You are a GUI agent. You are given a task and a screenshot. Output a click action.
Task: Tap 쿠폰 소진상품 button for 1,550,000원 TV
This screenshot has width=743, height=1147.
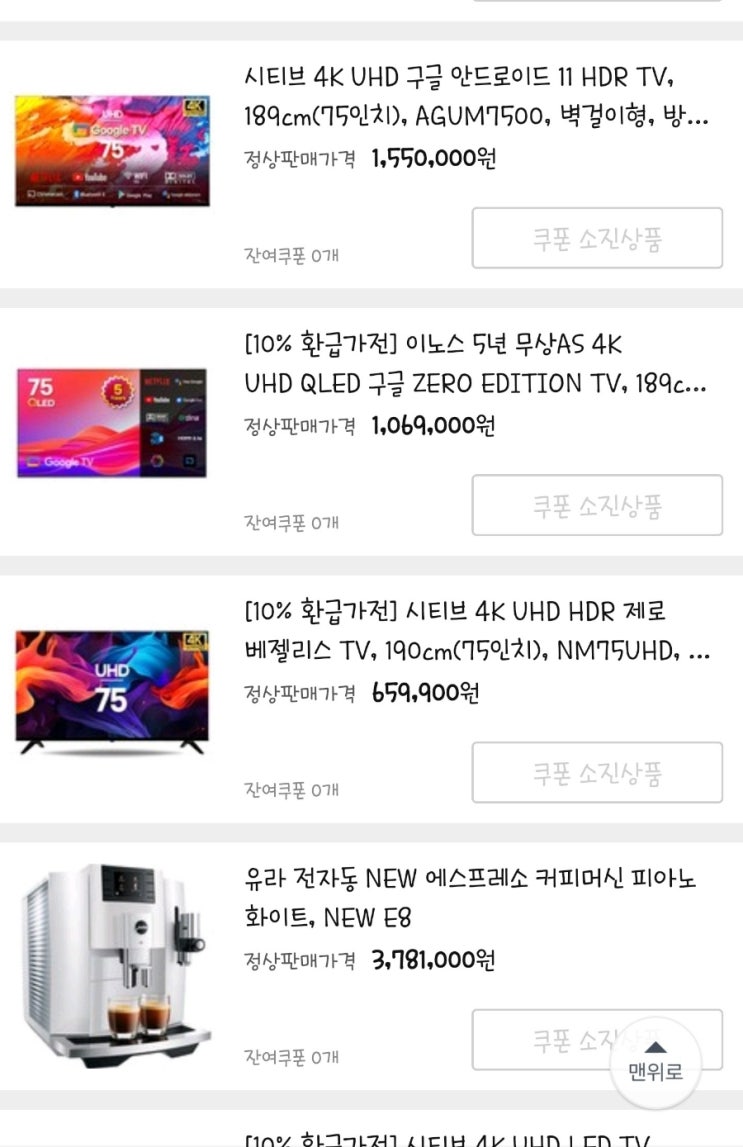597,238
